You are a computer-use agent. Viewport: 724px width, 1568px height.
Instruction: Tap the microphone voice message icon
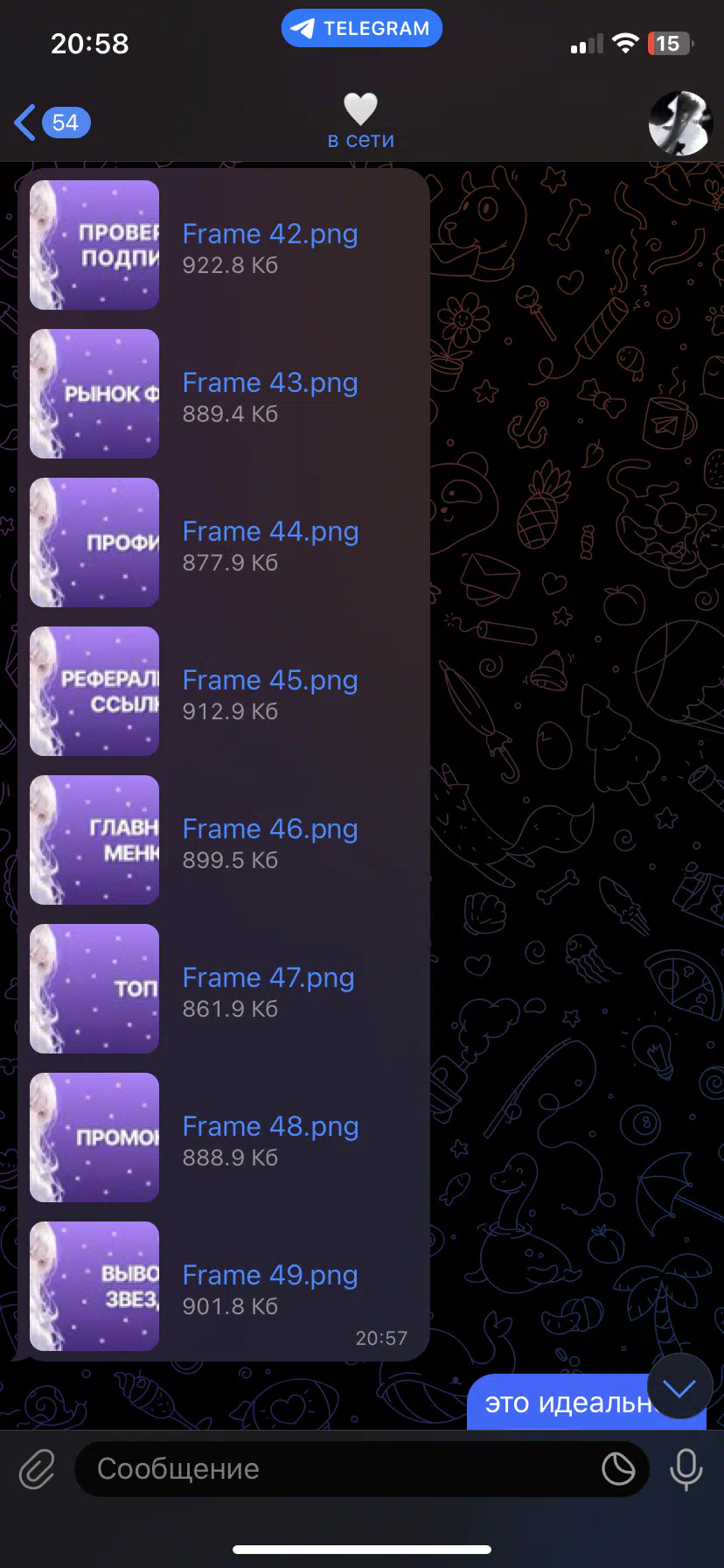tap(686, 1469)
